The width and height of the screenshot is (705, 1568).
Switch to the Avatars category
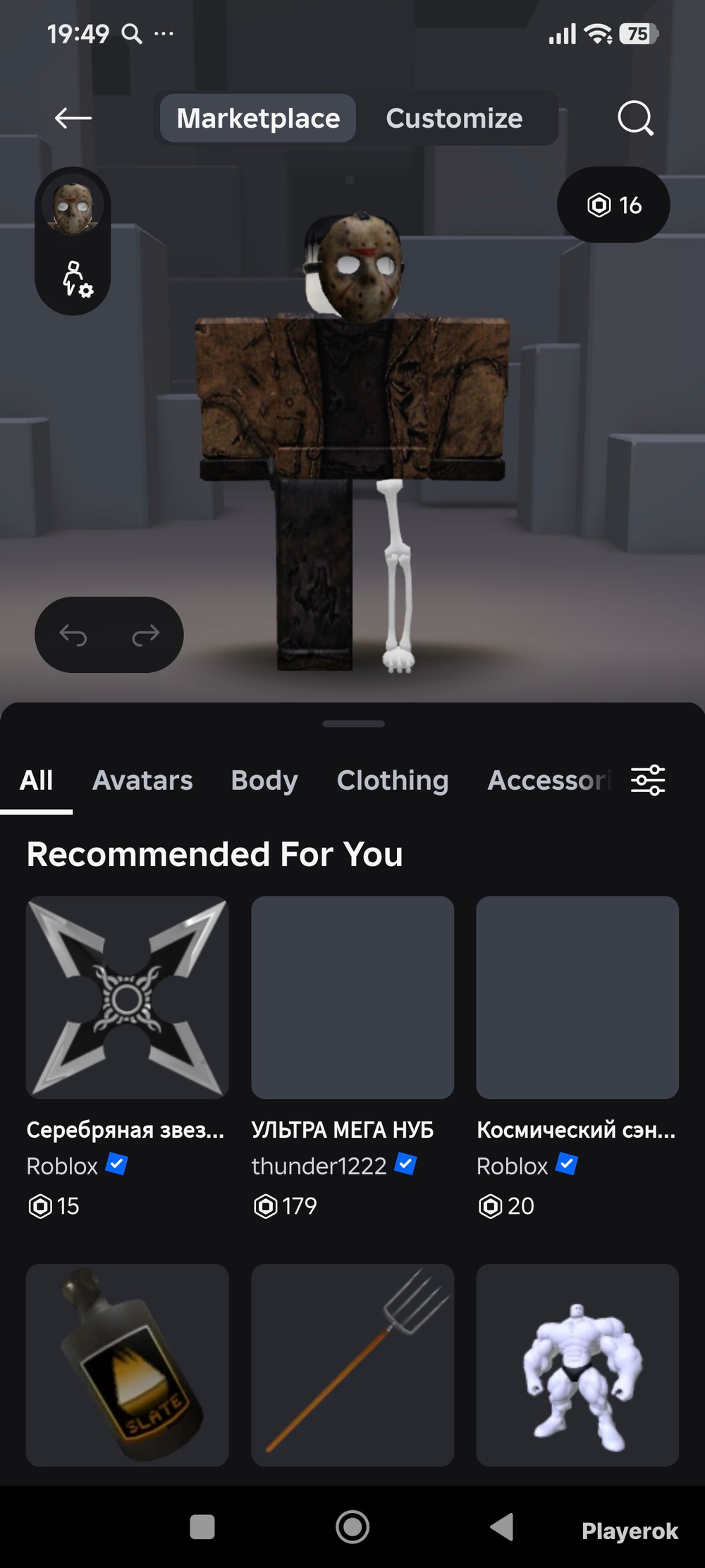[142, 780]
